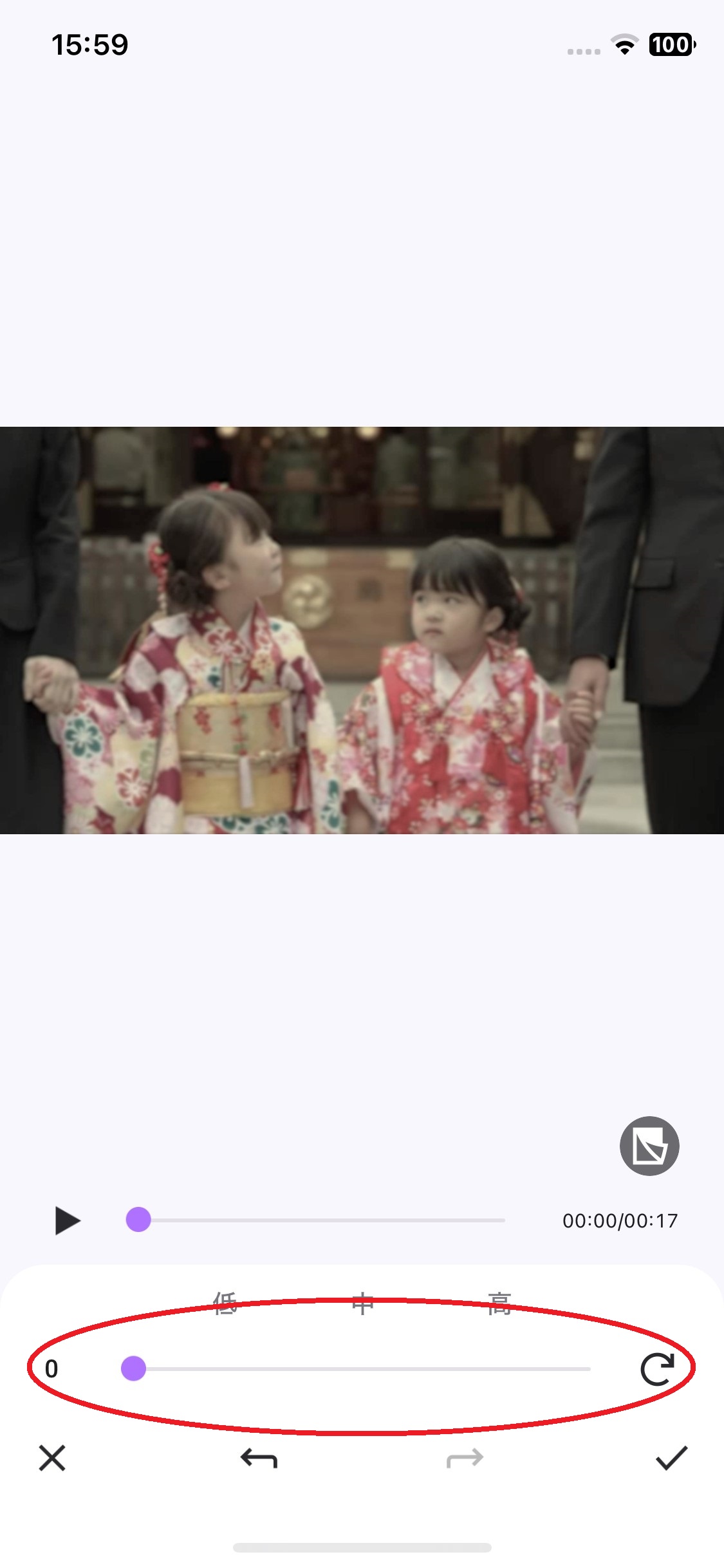Viewport: 724px width, 1568px height.
Task: Confirm changes with the checkmark
Action: 671,1458
